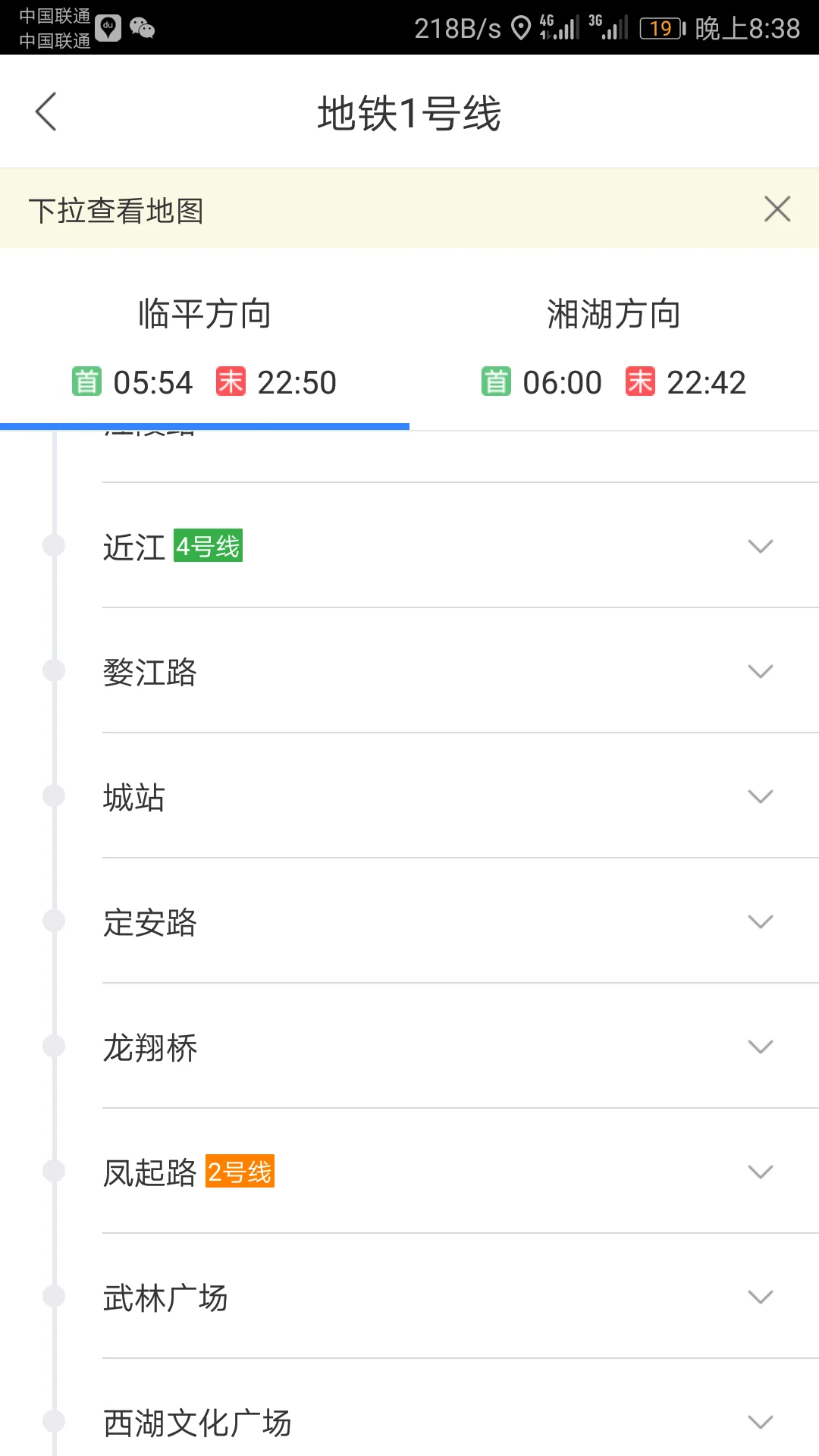The width and height of the screenshot is (819, 1456).
Task: Select the 临平方向 direction tab
Action: pos(206,312)
